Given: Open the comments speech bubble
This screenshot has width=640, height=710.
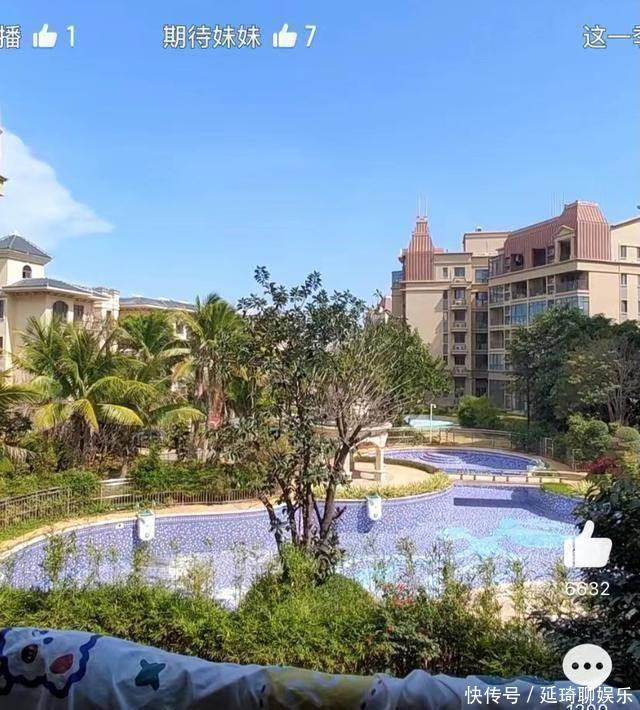Looking at the screenshot, I should tap(587, 664).
